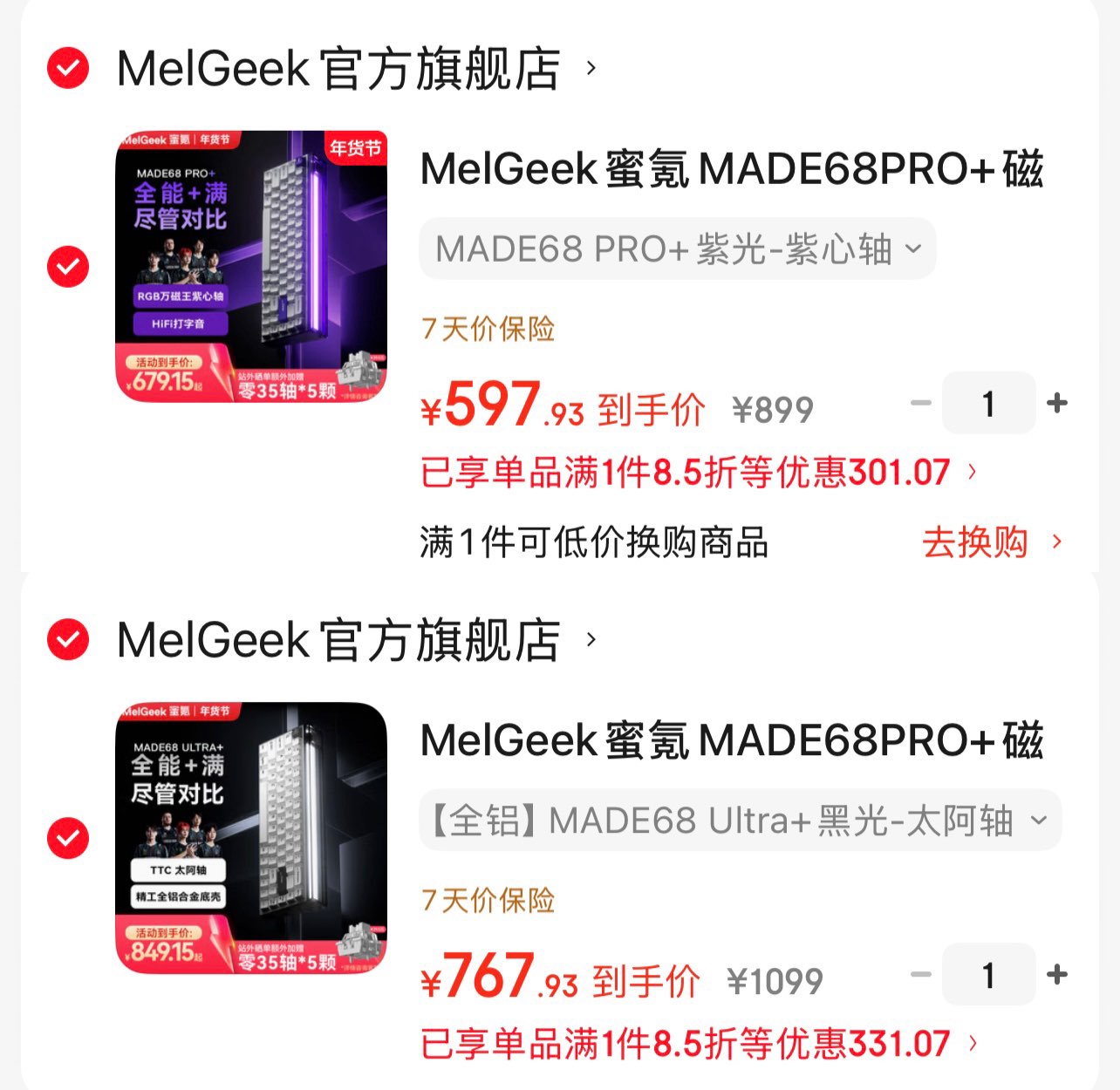Decrease quantity of the ¥597.93 keyboard
This screenshot has height=1090, width=1120.
tap(921, 403)
